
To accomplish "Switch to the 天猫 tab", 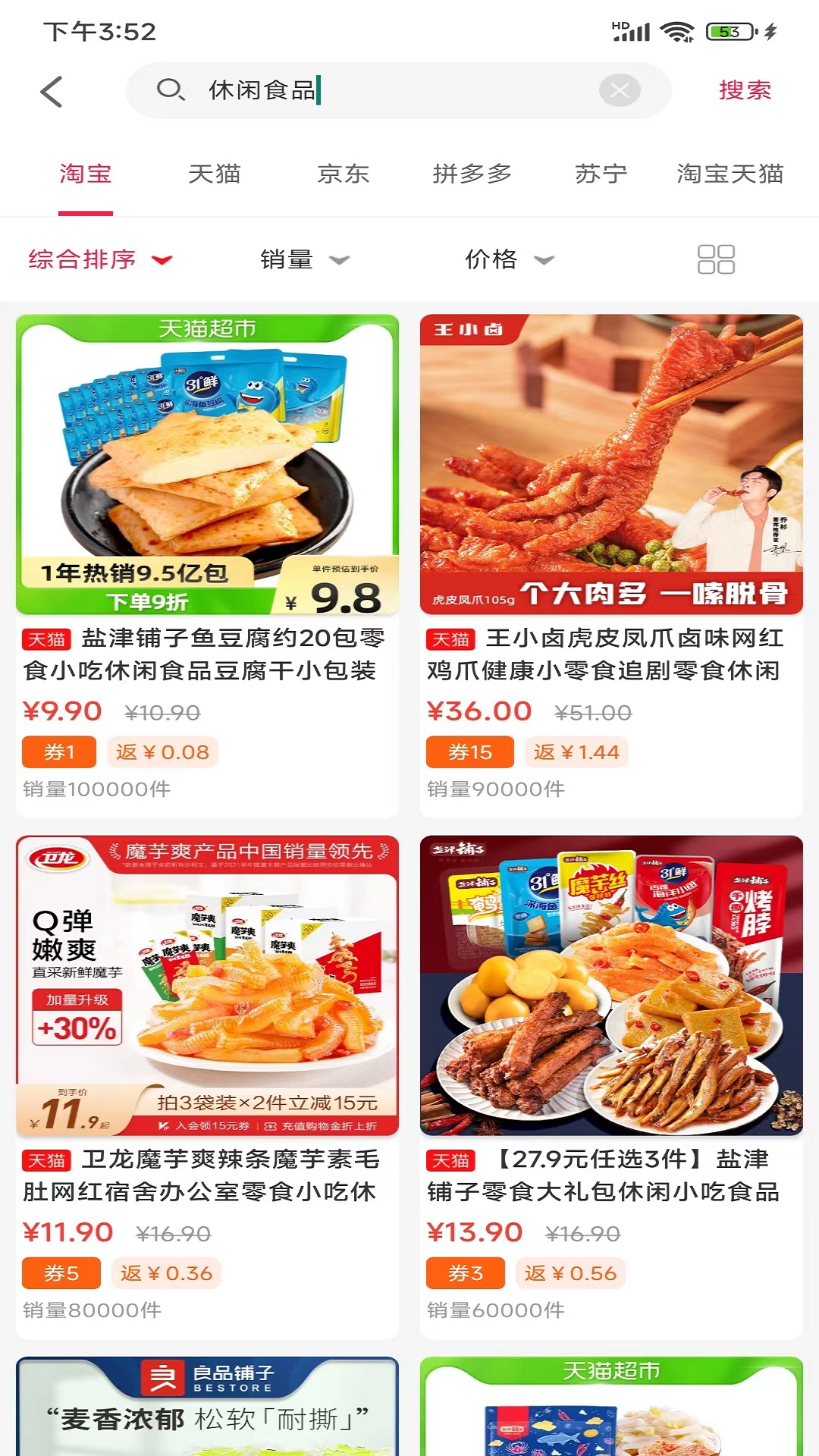I will point(215,174).
